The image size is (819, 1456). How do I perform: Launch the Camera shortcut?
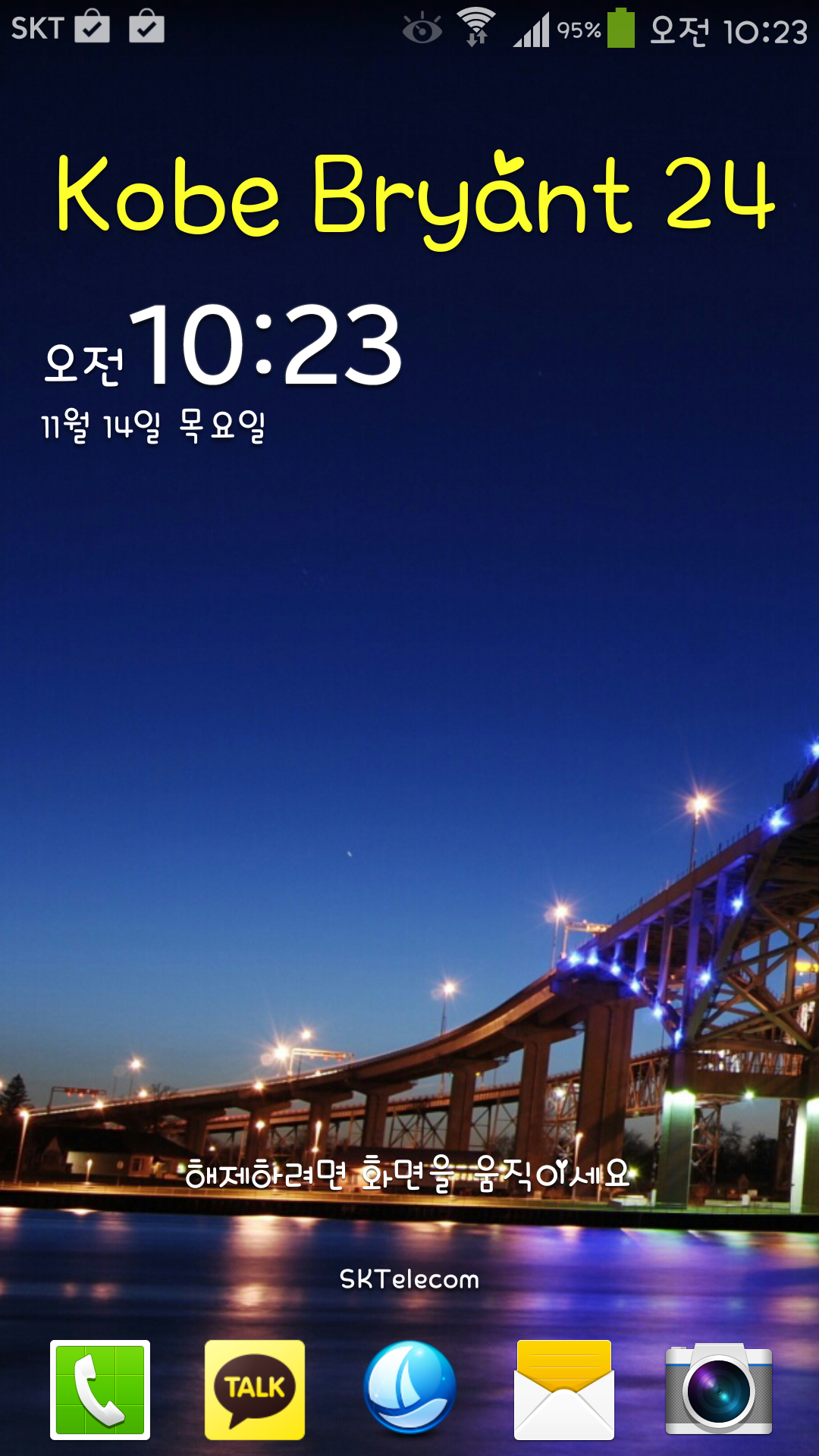pyautogui.click(x=718, y=1389)
